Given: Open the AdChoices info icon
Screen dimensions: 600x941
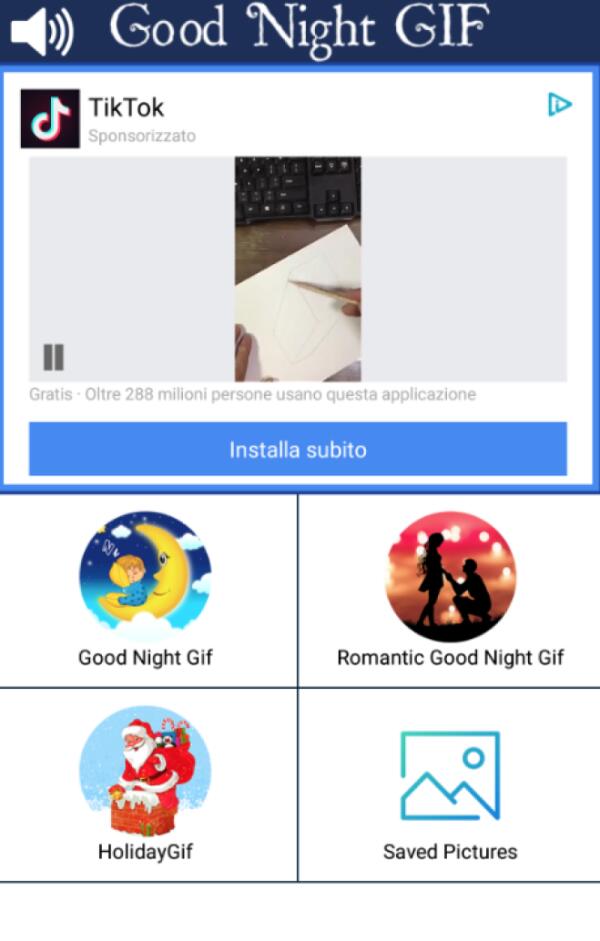Looking at the screenshot, I should tap(559, 104).
